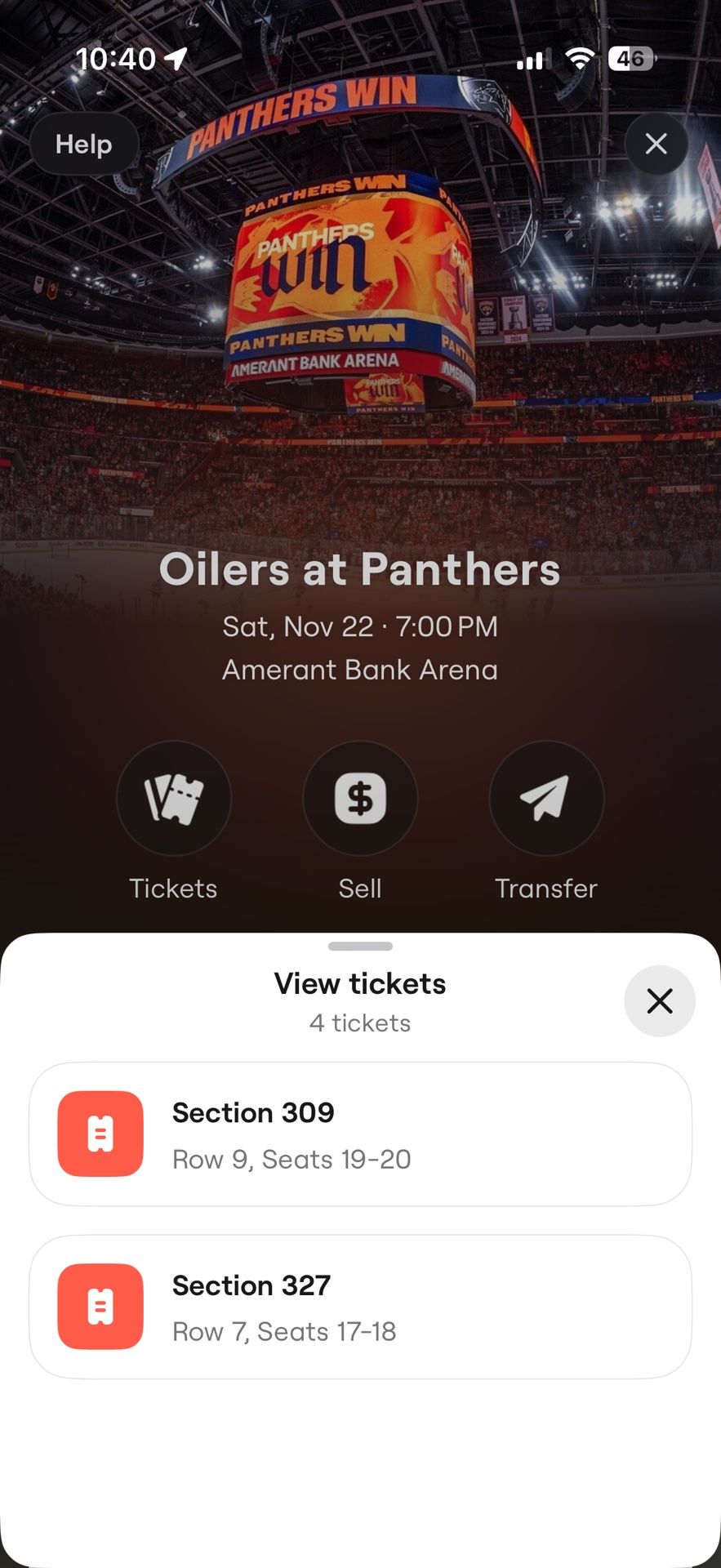721x1568 pixels.
Task: Open the Tickets icon
Action: coord(173,798)
